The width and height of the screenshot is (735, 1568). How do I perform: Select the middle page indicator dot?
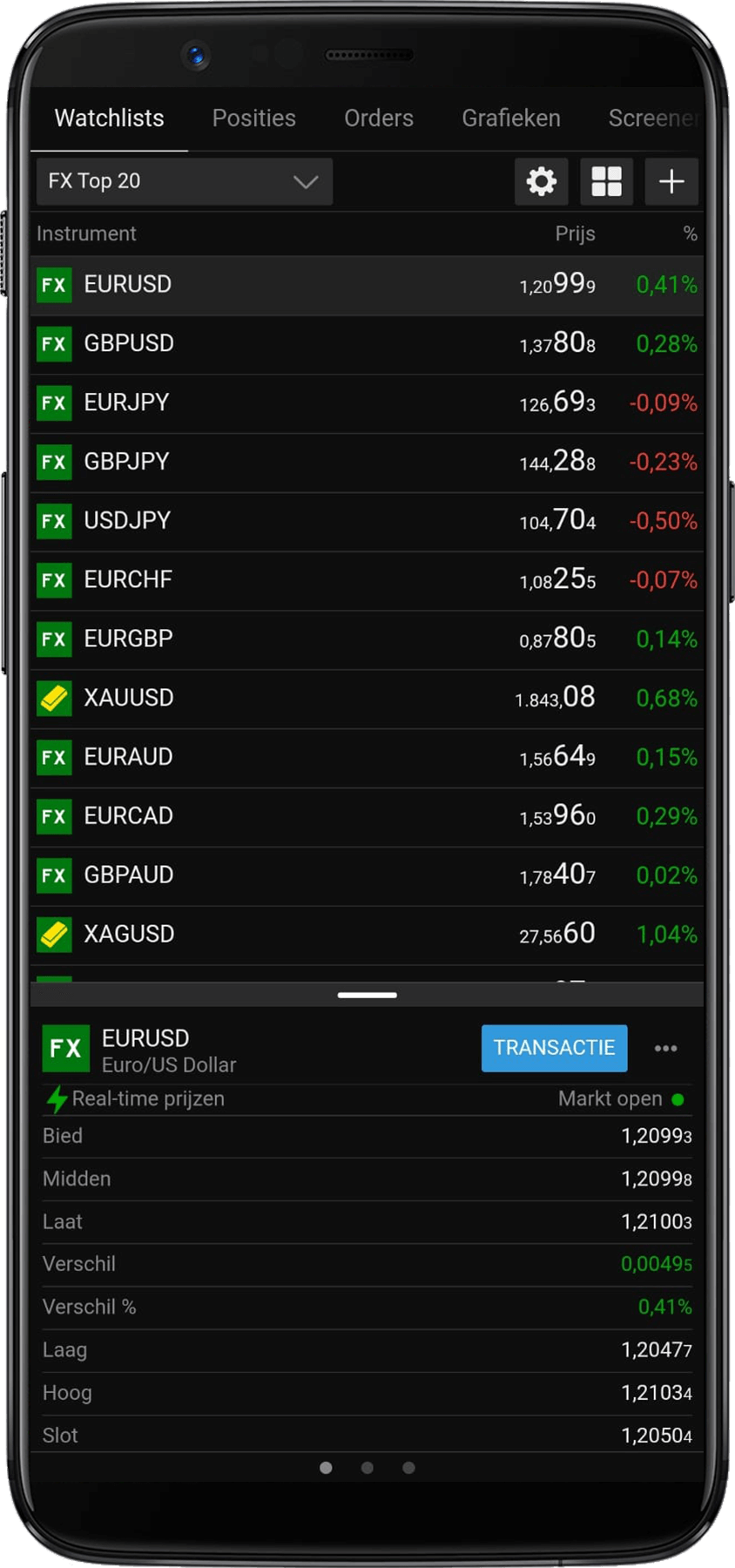(x=367, y=1468)
